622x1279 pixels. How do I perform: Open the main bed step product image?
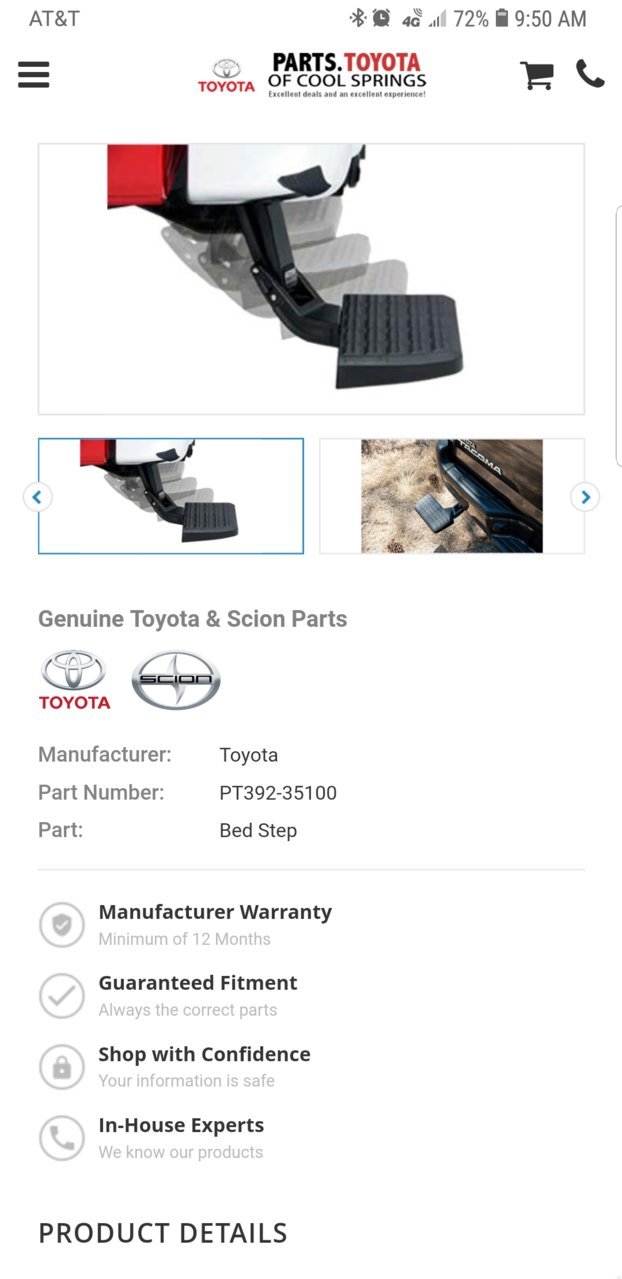(311, 279)
